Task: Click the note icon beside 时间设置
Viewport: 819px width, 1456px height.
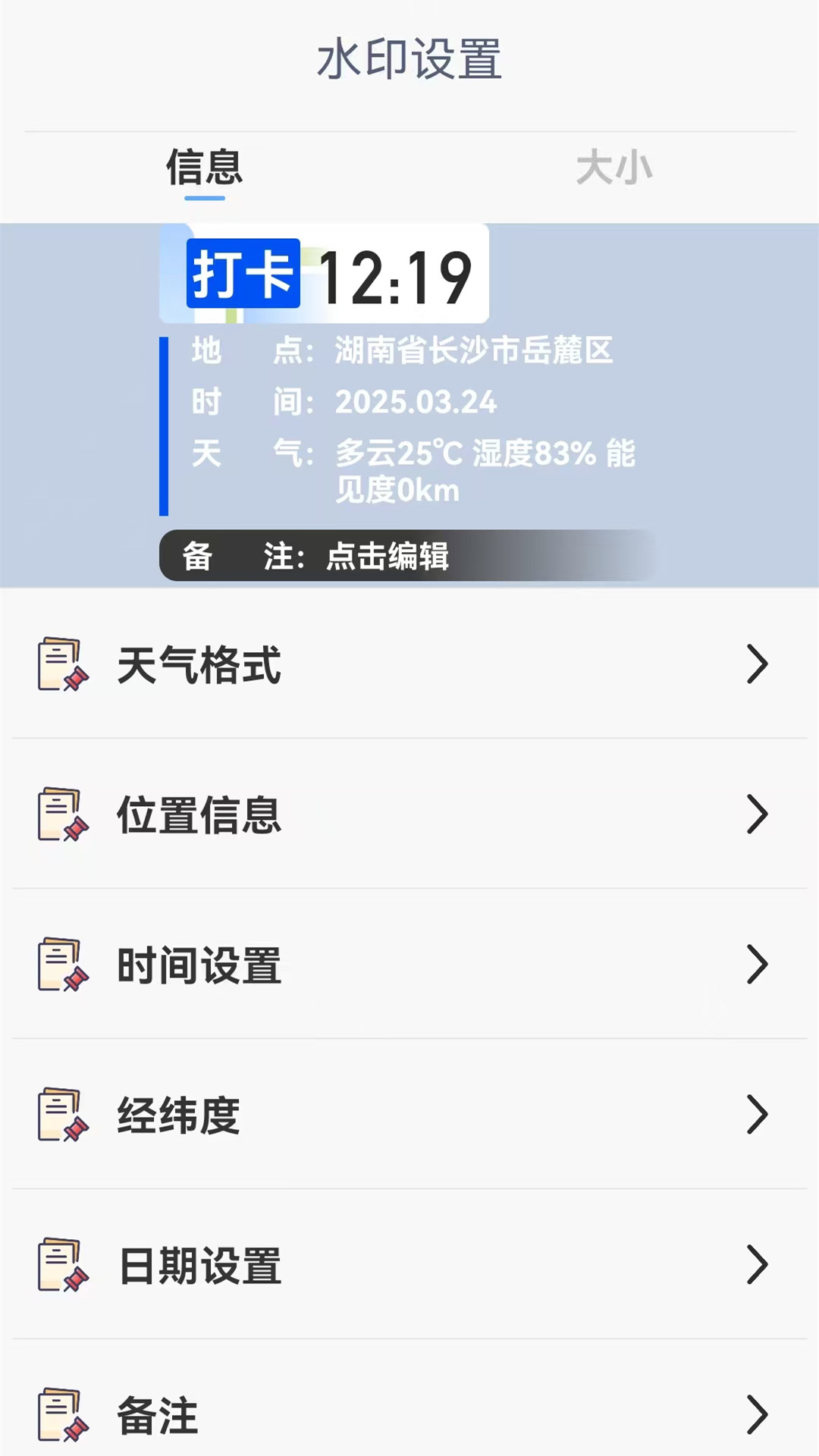Action: 63,965
